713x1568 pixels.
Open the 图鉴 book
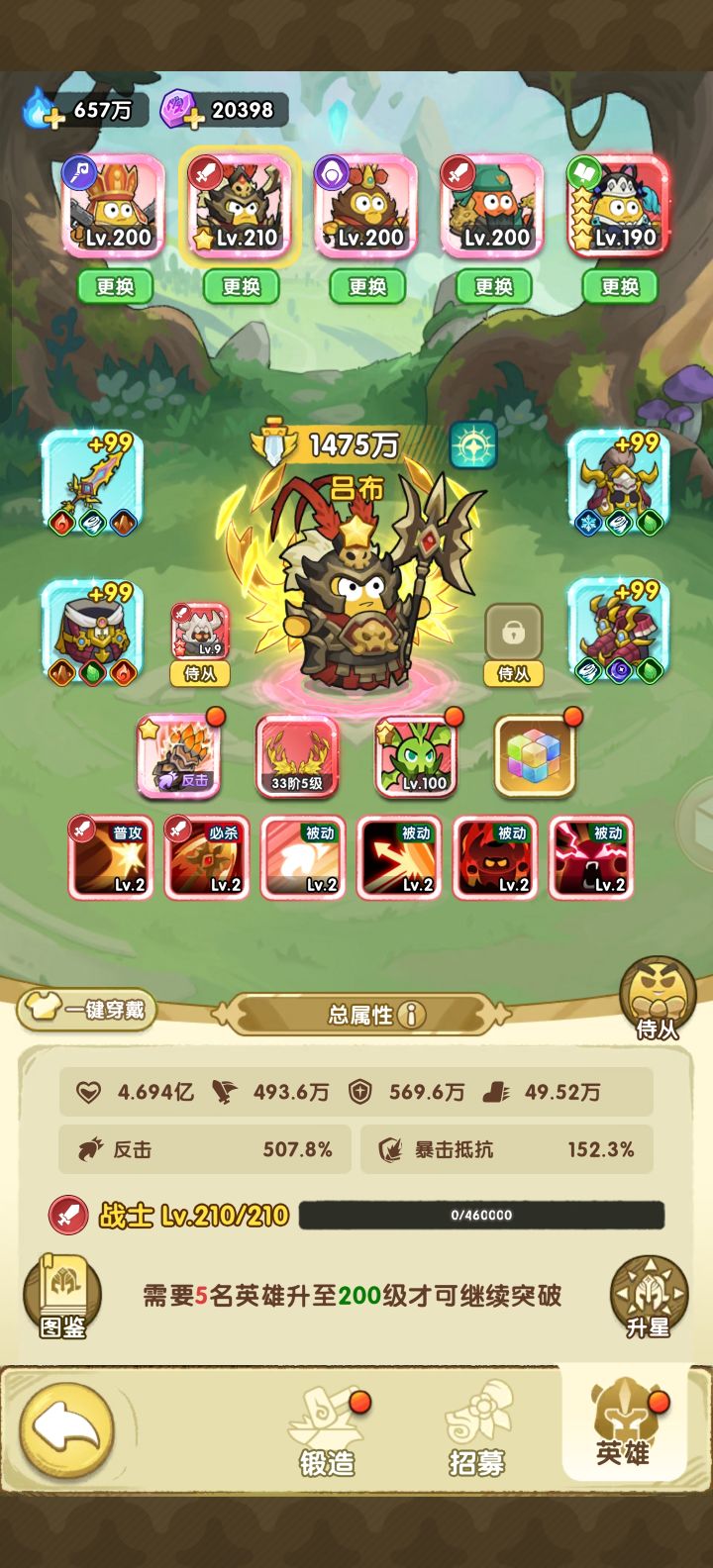pyautogui.click(x=61, y=1297)
